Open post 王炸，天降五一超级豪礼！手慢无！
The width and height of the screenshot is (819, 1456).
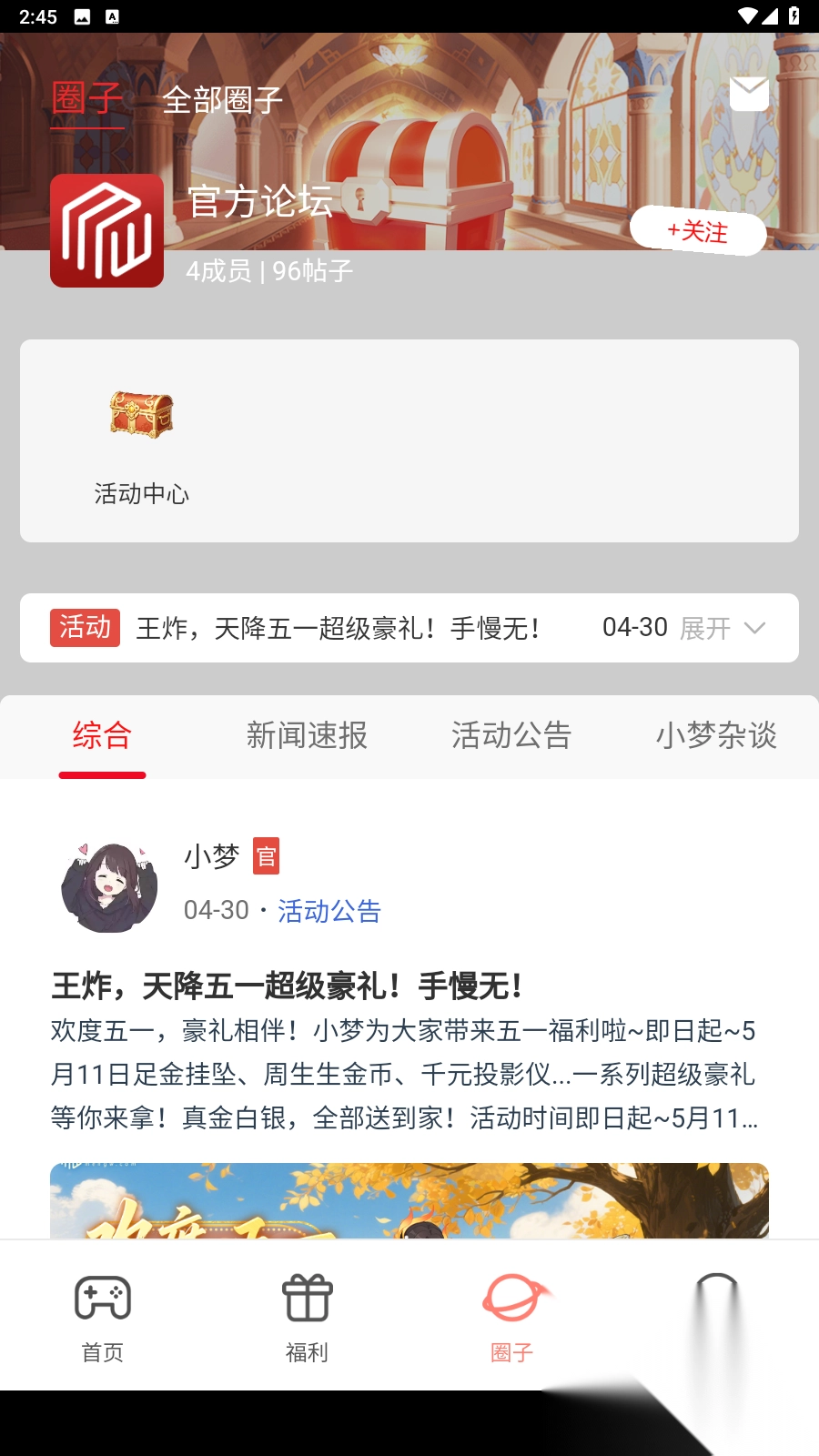click(x=288, y=986)
